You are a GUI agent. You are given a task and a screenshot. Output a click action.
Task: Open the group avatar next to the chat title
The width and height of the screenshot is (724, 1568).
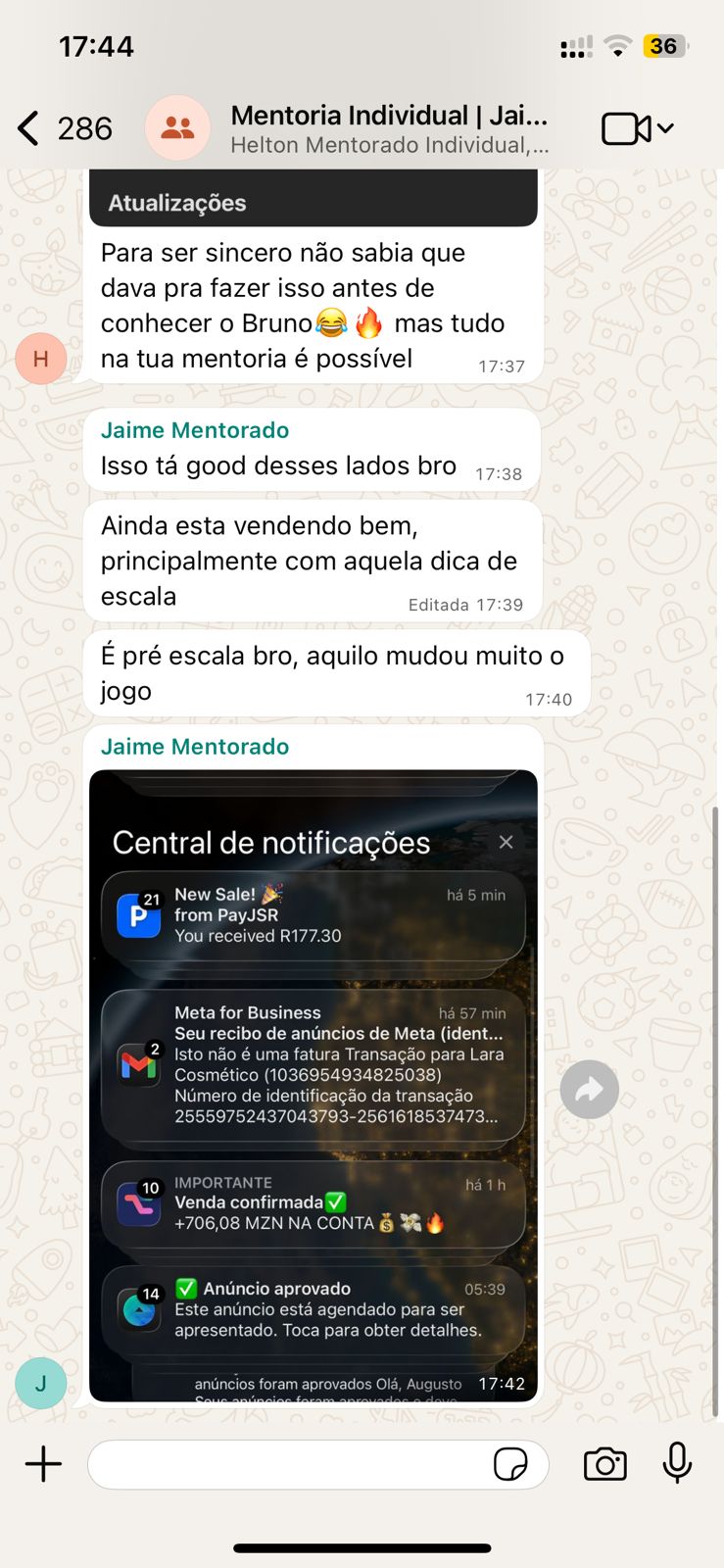(x=177, y=127)
